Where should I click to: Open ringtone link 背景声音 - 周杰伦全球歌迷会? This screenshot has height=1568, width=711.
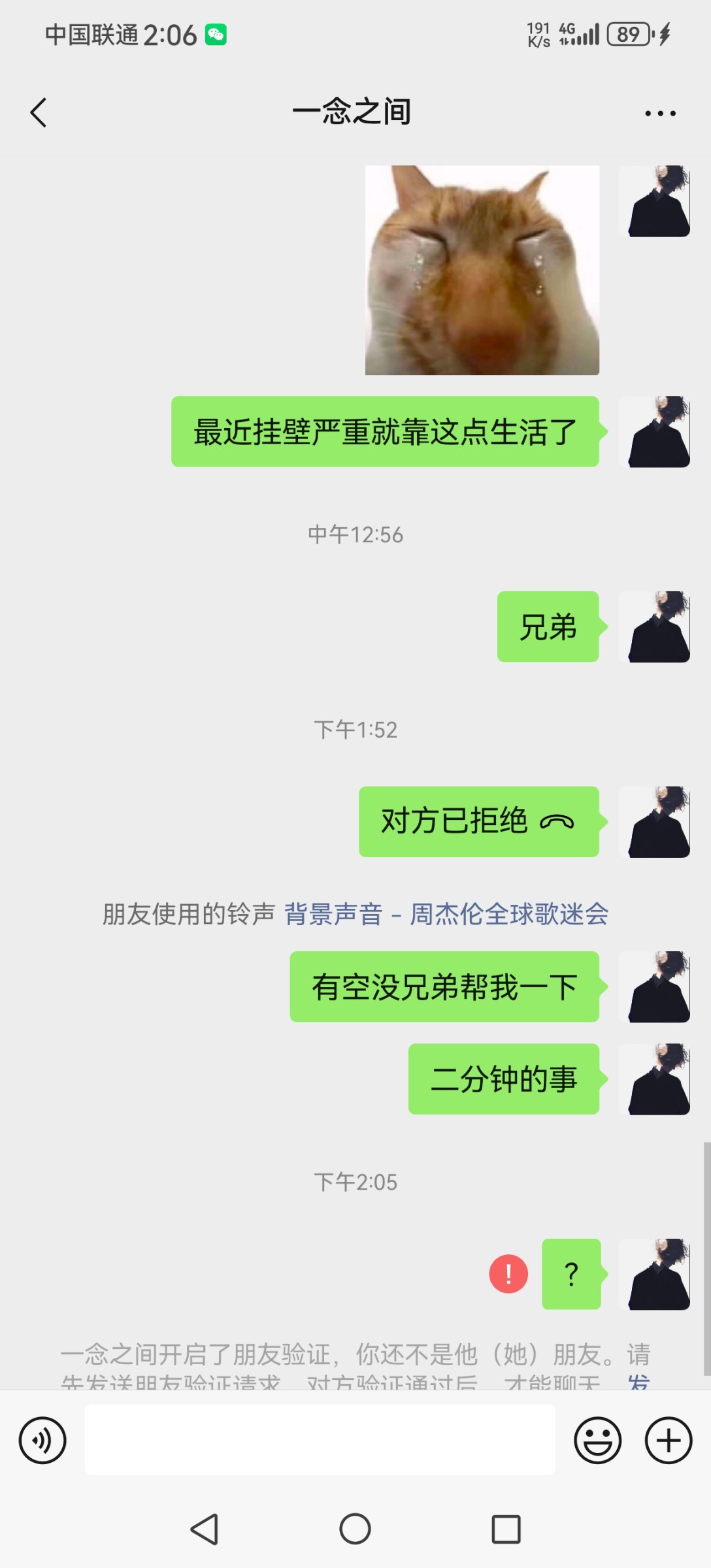pyautogui.click(x=446, y=914)
